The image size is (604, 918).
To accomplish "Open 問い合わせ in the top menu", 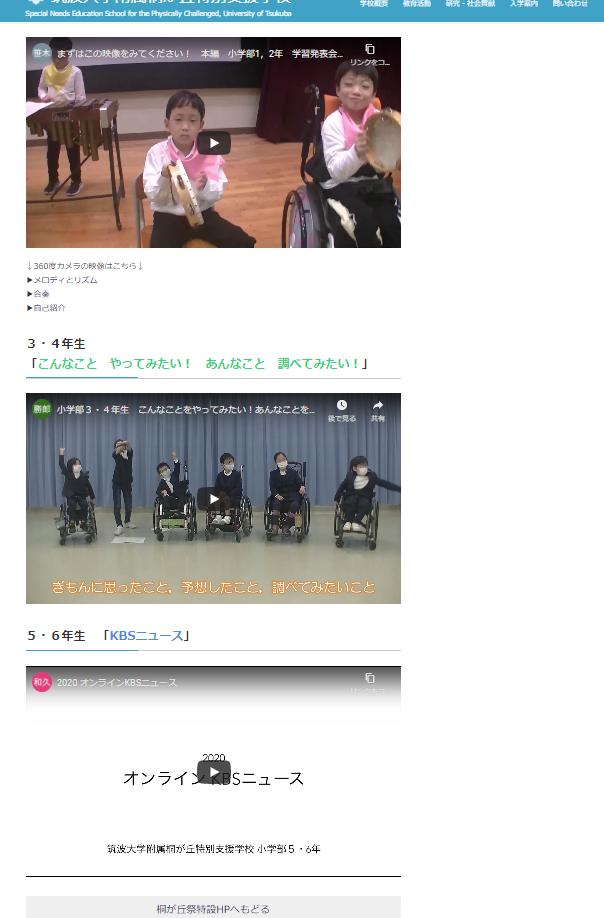I will [570, 4].
